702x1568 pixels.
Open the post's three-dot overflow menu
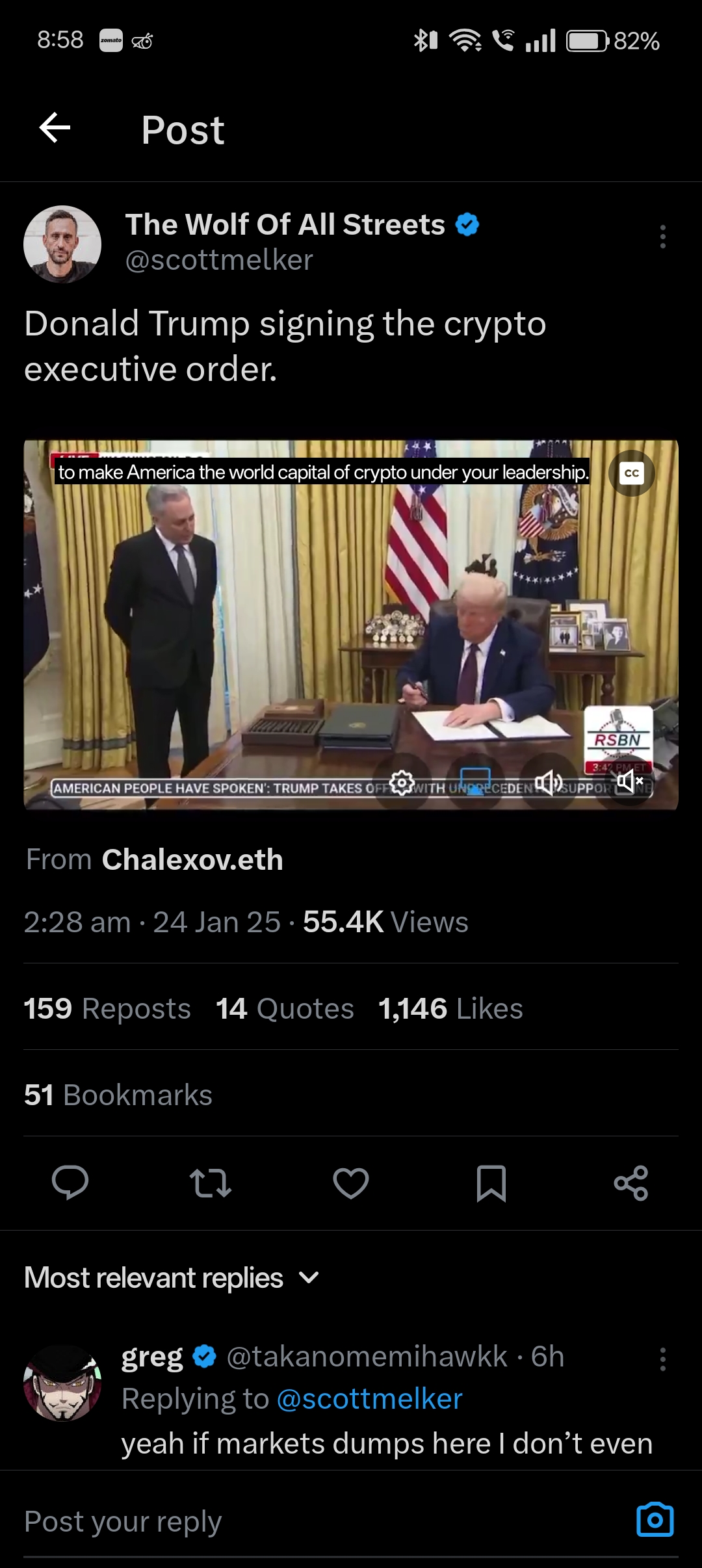click(662, 237)
